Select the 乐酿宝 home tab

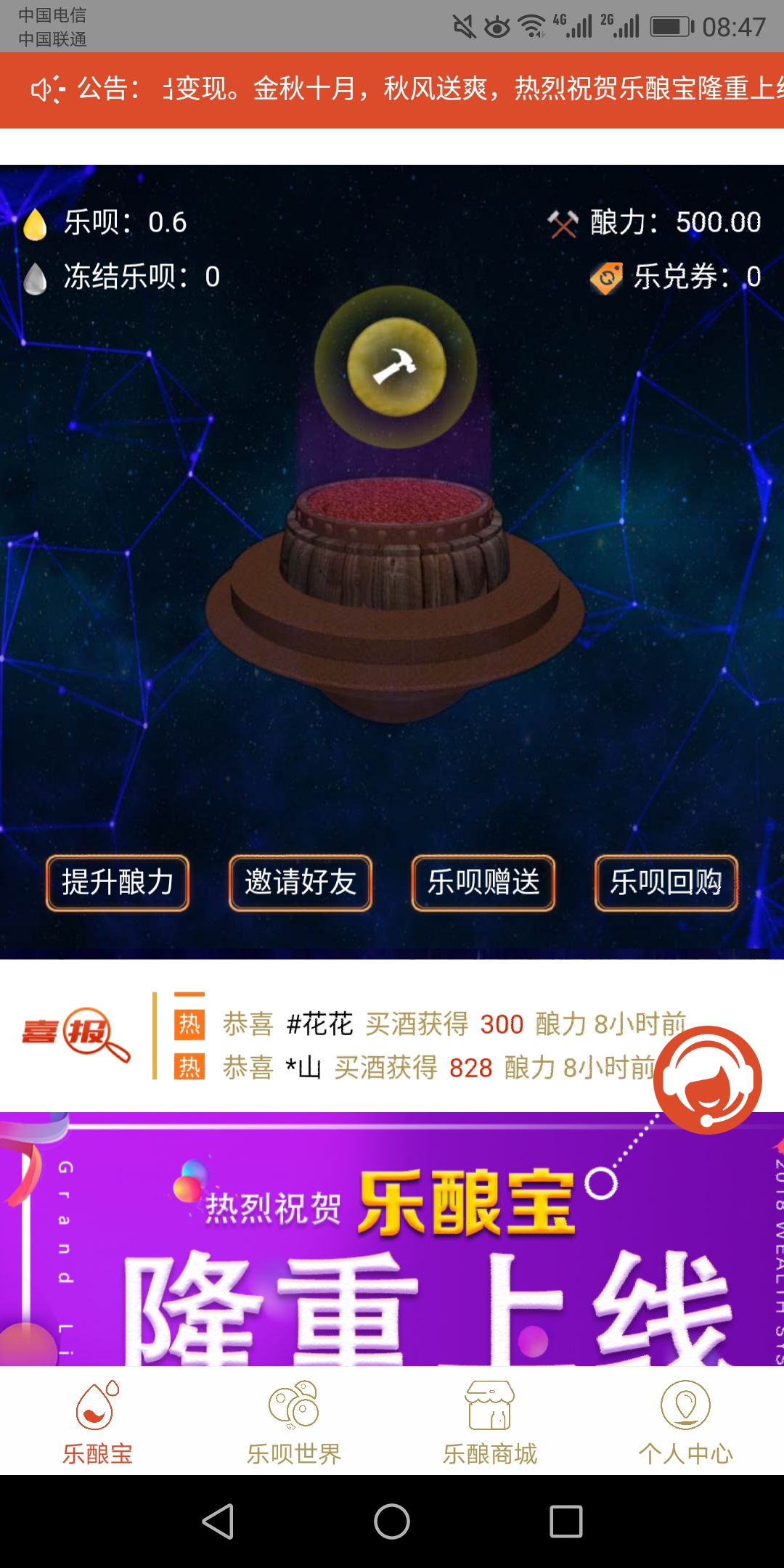pyautogui.click(x=98, y=1423)
